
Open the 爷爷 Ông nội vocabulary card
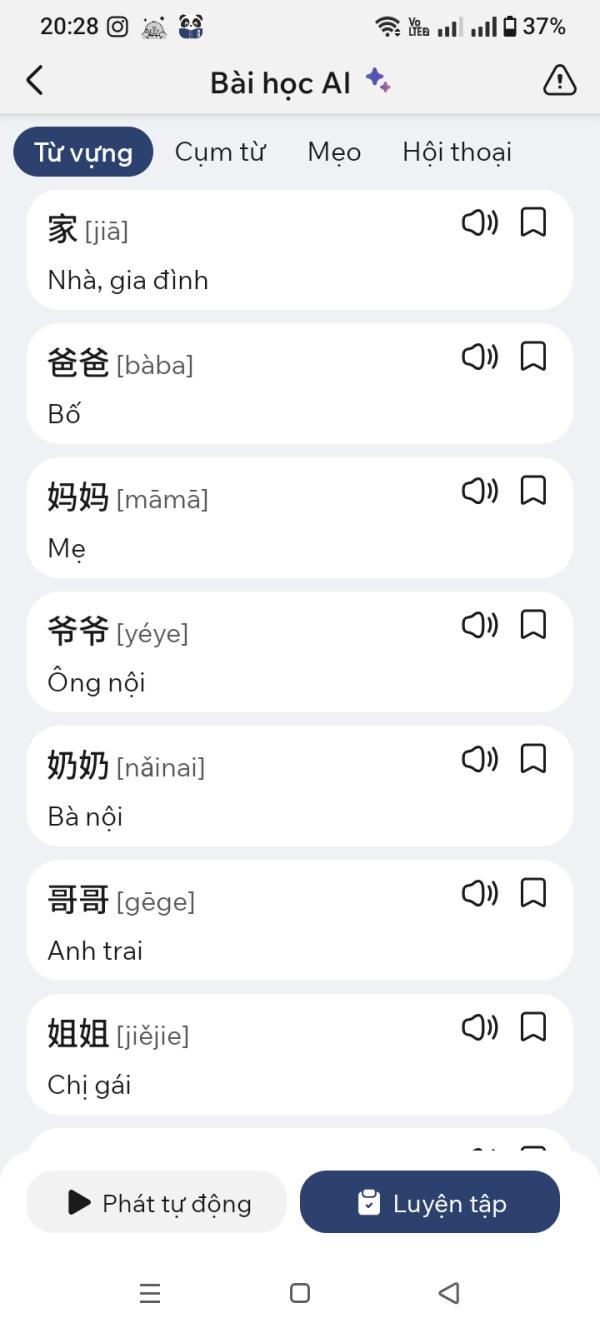tap(250, 655)
